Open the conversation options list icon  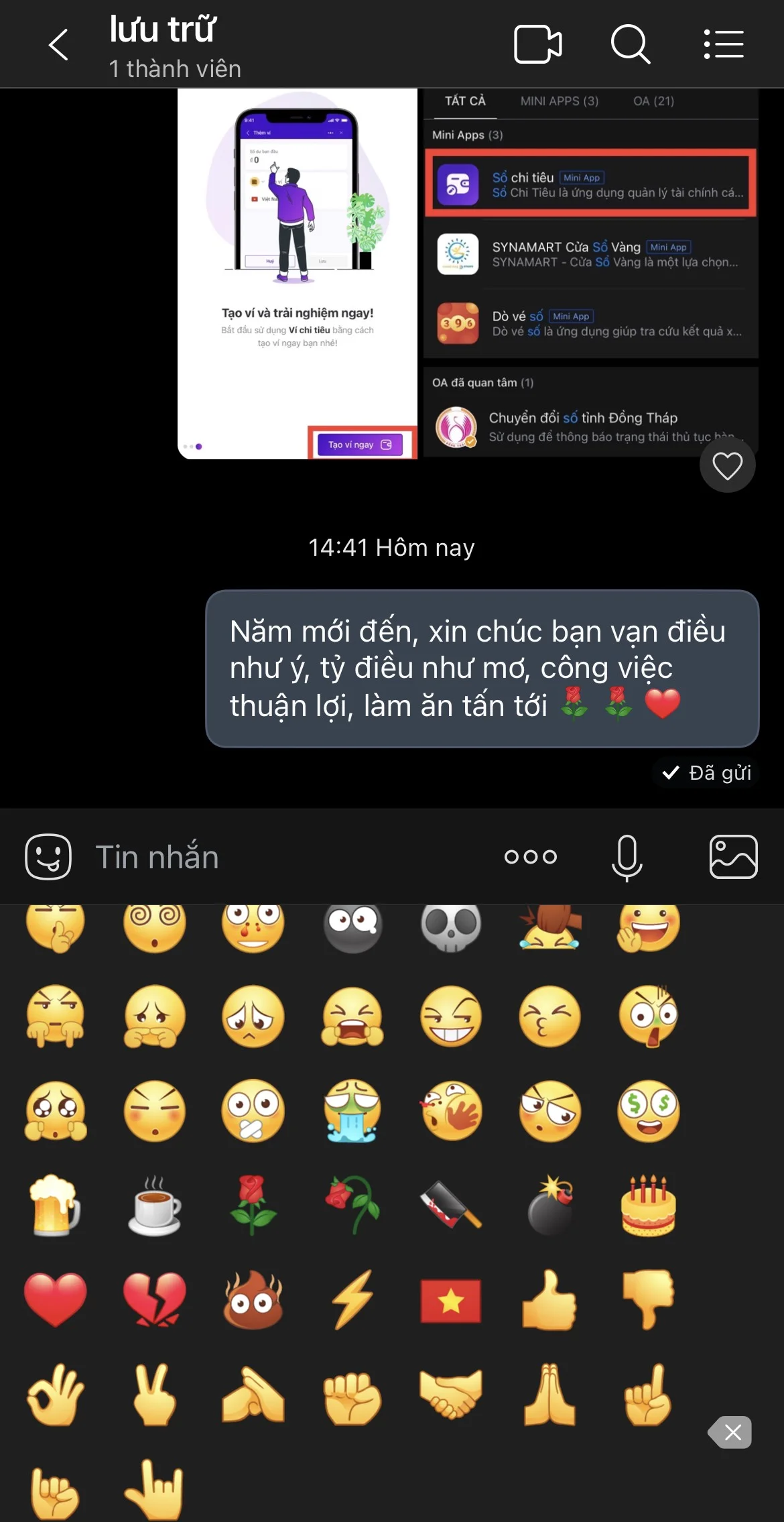pos(723,44)
